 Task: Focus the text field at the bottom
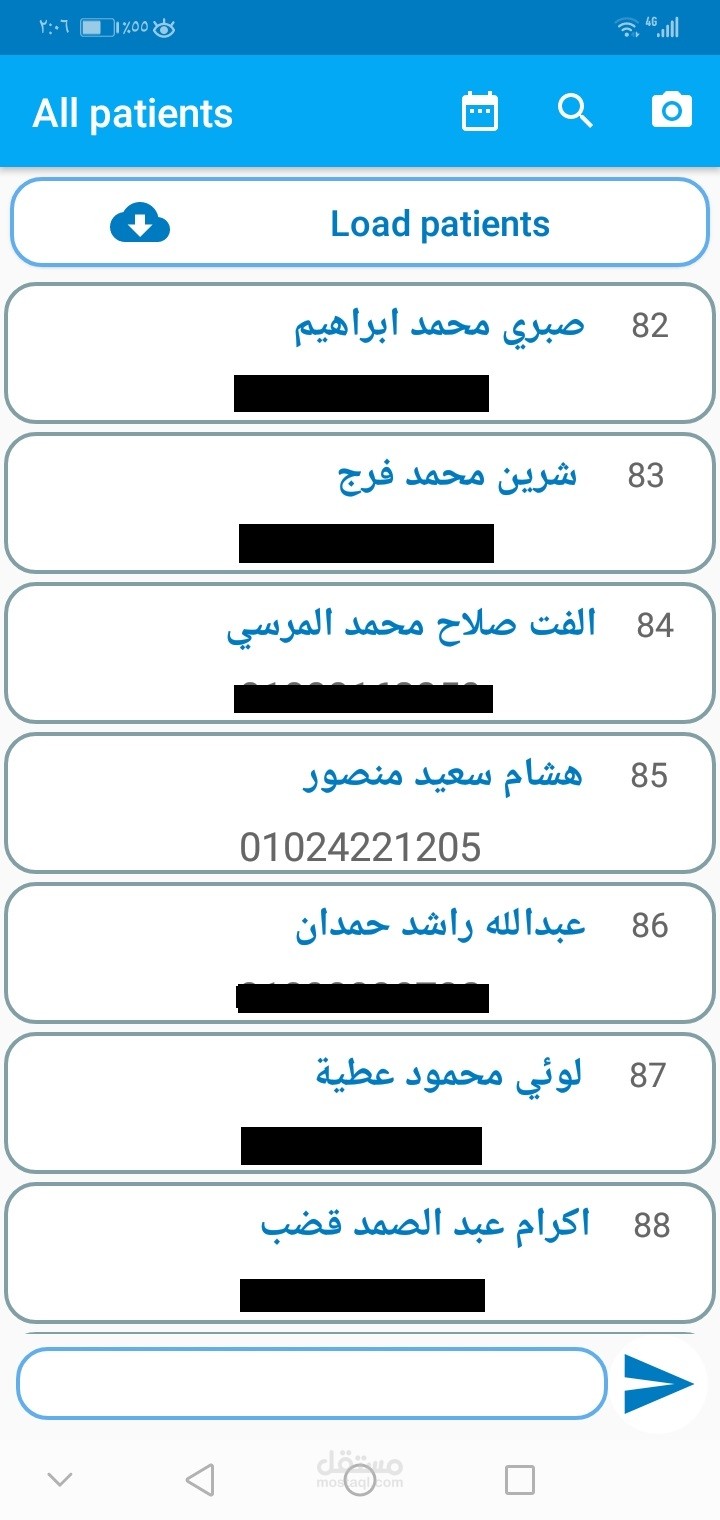coord(311,1383)
